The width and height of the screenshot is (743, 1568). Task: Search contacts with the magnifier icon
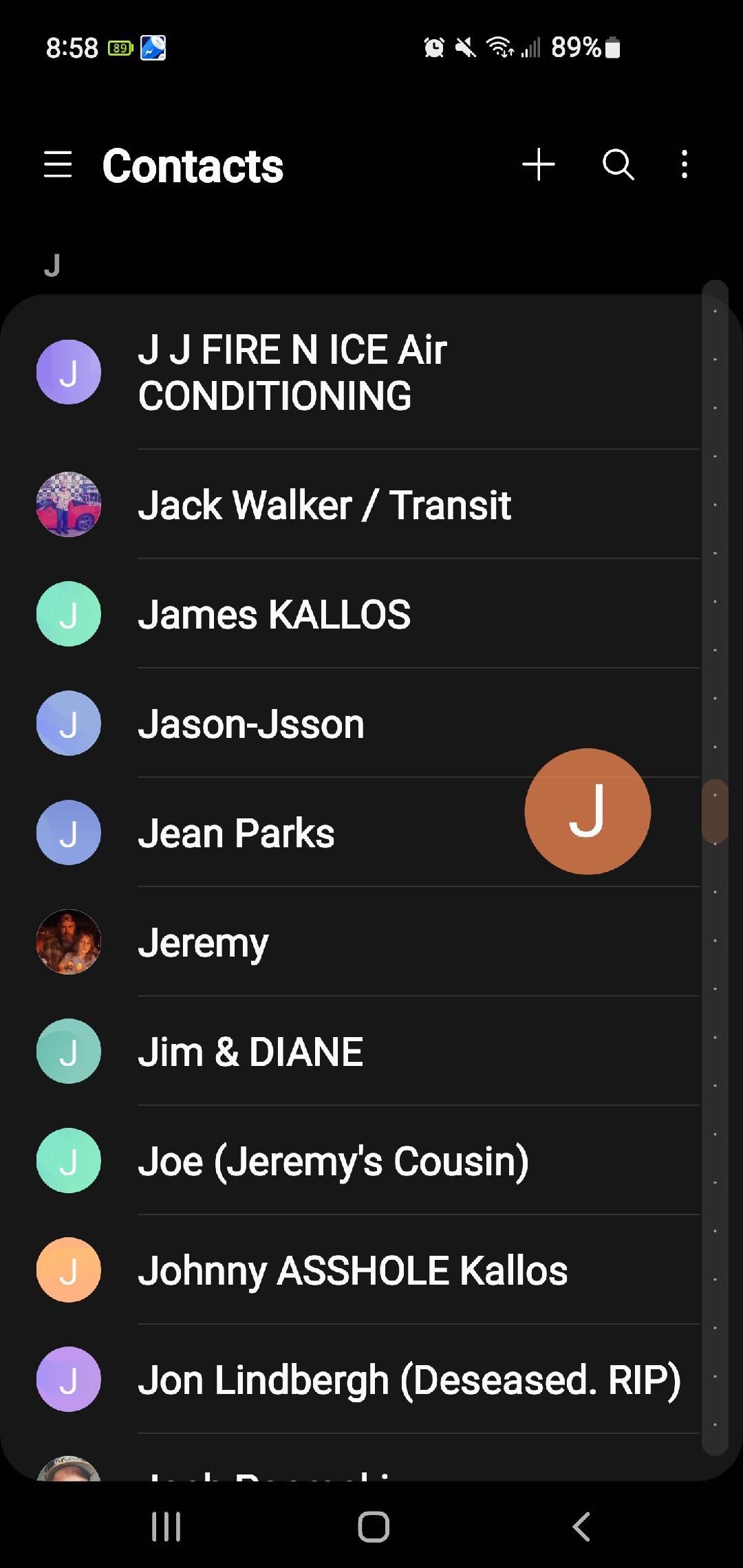[618, 165]
